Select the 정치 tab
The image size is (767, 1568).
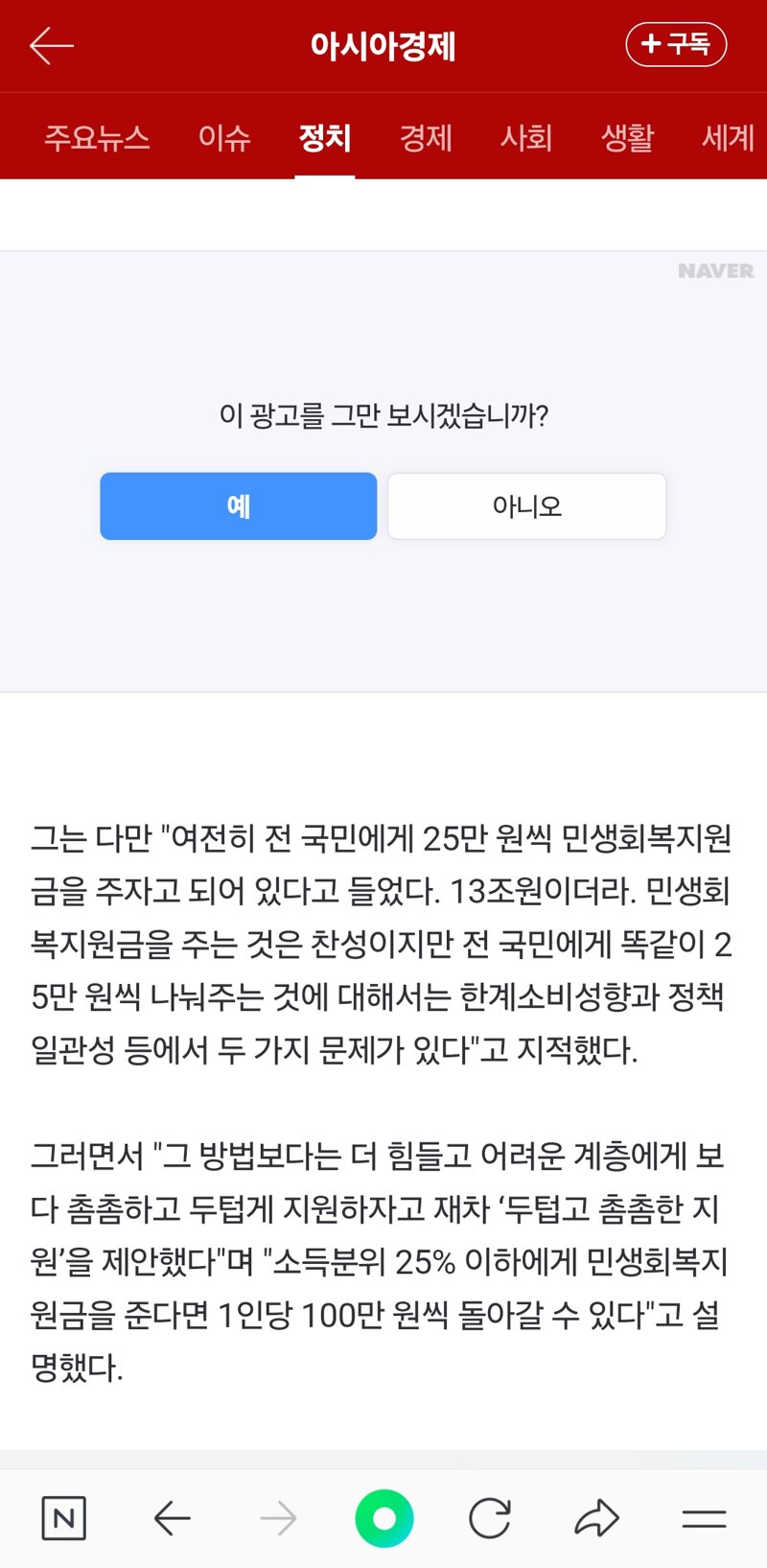325,138
